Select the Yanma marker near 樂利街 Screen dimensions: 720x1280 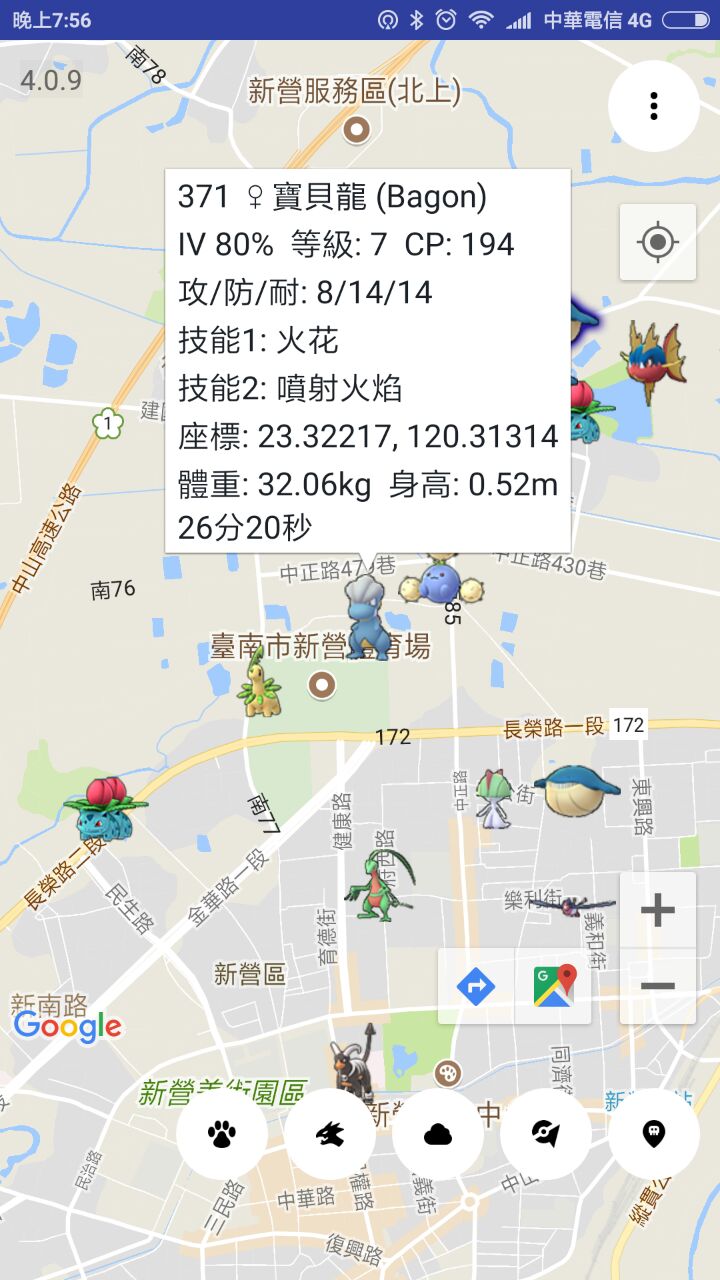pyautogui.click(x=570, y=904)
